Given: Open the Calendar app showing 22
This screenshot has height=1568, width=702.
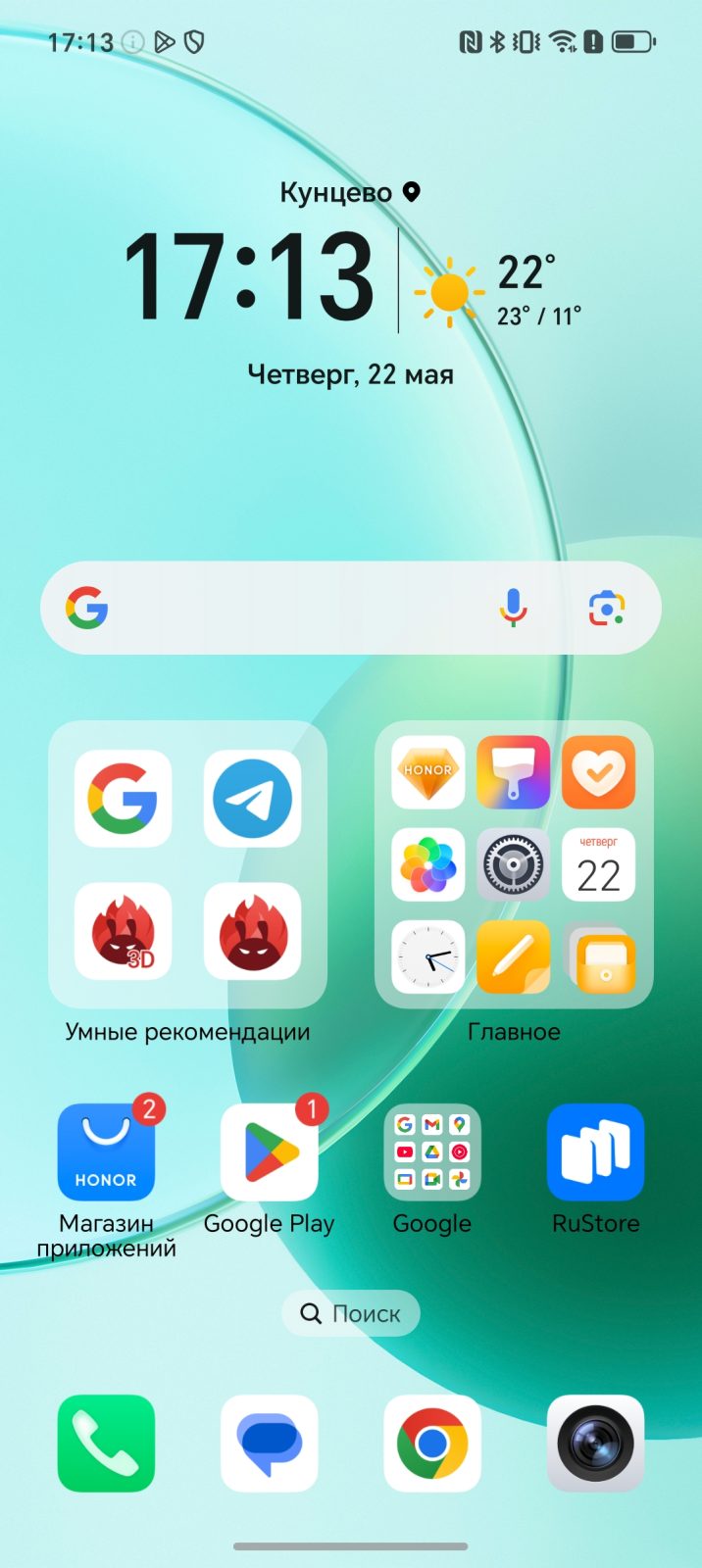Looking at the screenshot, I should [x=598, y=865].
